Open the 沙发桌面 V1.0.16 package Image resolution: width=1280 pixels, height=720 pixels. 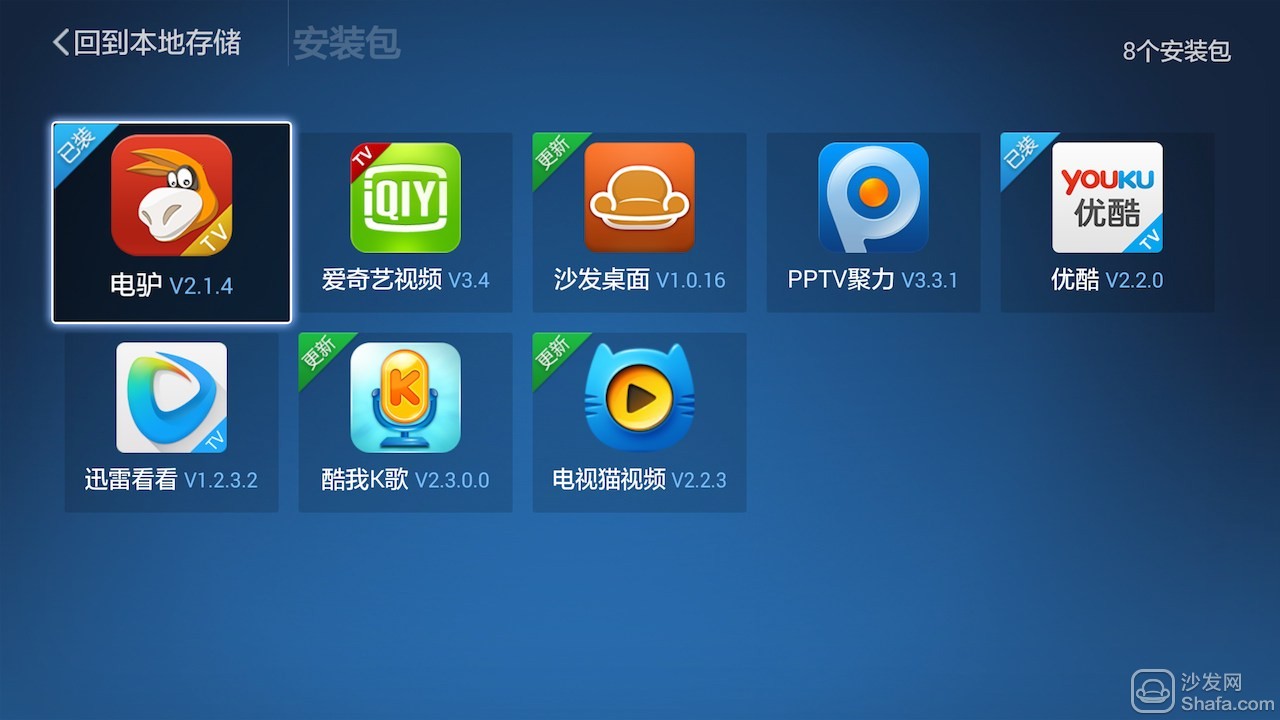tap(639, 222)
